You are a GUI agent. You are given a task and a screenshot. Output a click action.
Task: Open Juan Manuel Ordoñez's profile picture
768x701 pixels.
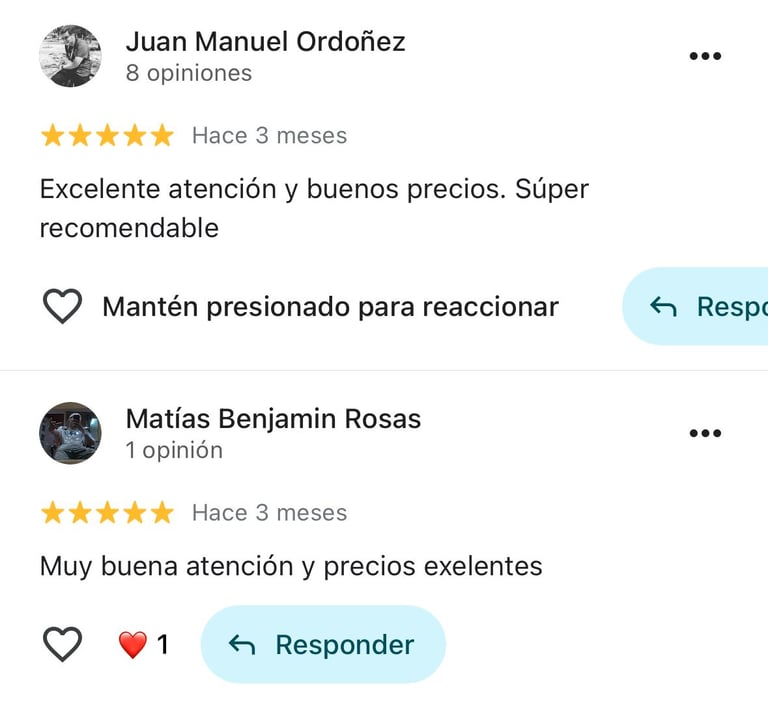70,56
